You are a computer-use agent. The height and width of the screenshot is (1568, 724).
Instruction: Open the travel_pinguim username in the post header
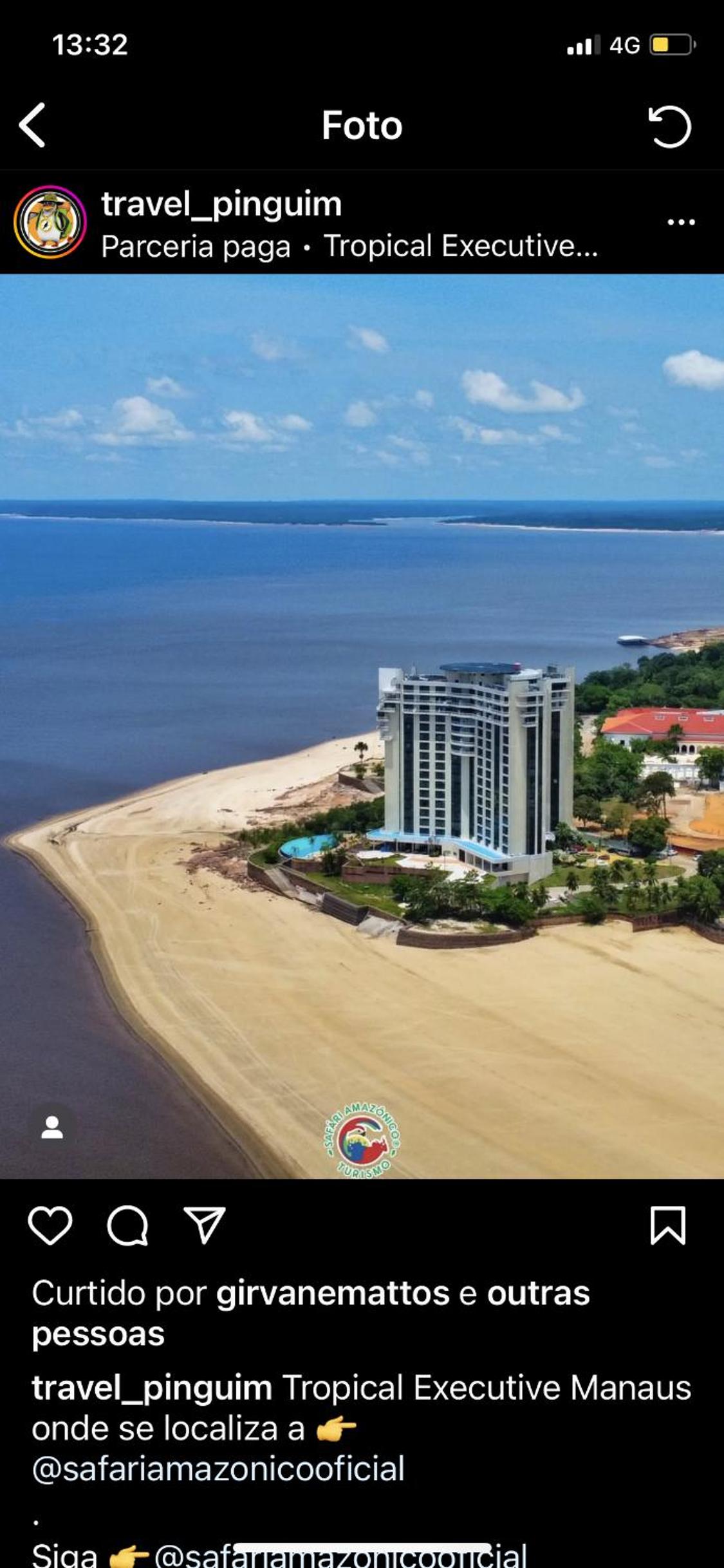[x=221, y=204]
